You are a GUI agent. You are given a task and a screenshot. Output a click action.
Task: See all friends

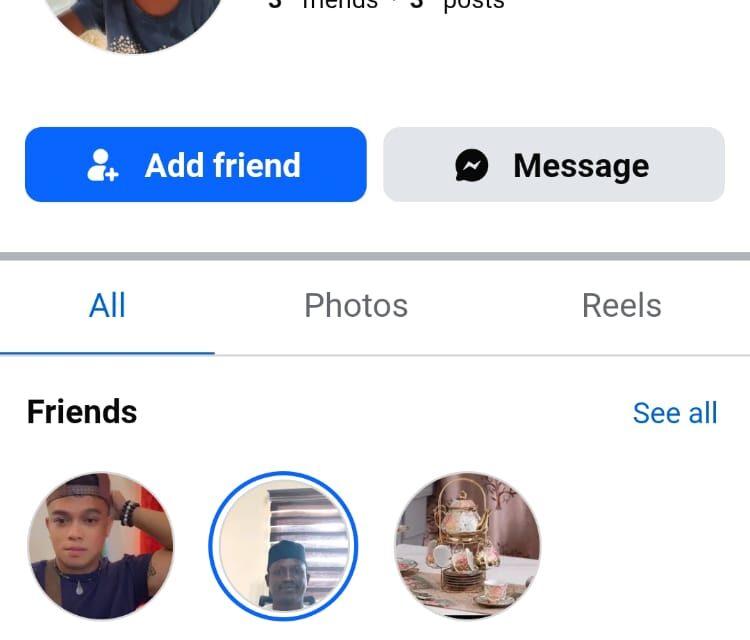[x=675, y=413]
